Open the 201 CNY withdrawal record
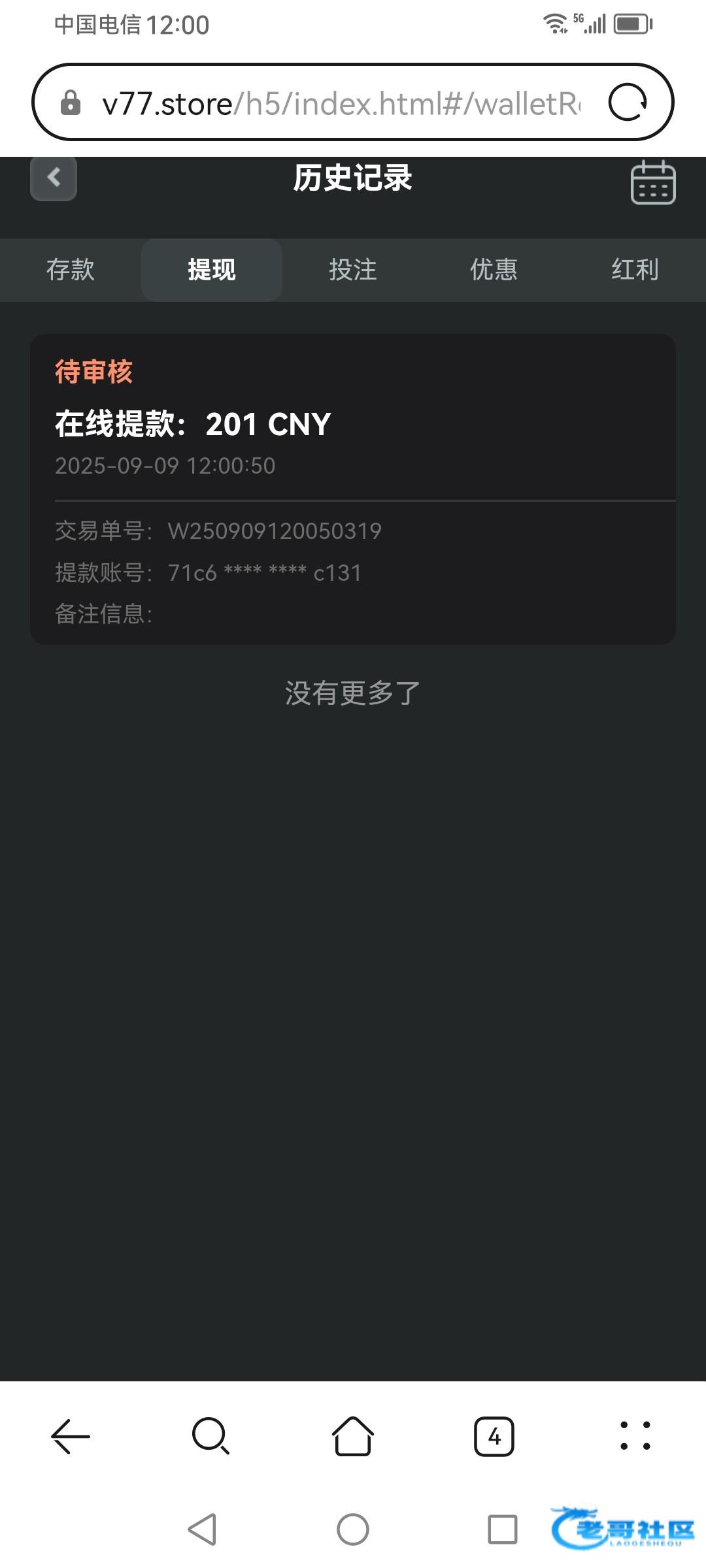The image size is (706, 1568). (x=353, y=489)
